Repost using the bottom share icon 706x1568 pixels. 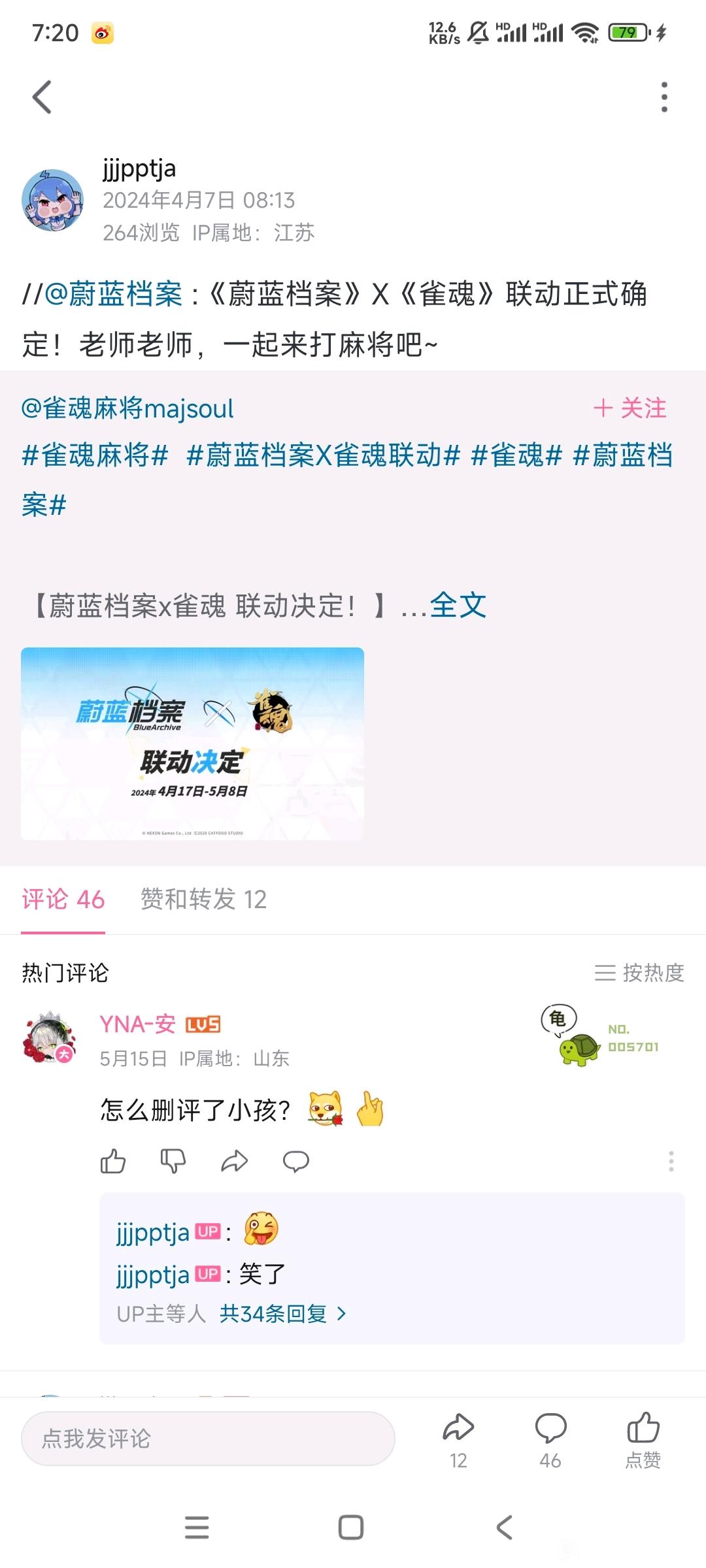[x=458, y=1441]
